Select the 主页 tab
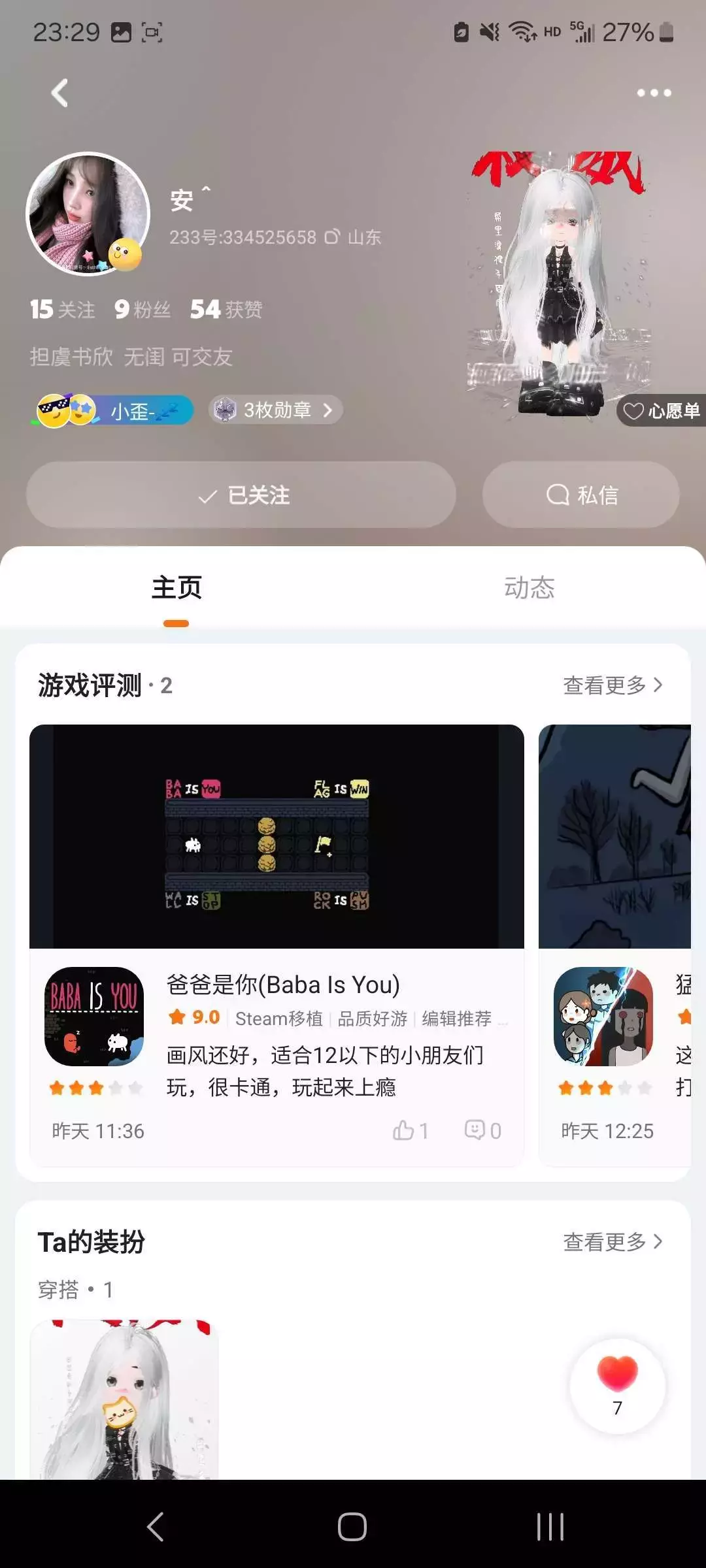The width and height of the screenshot is (706, 1568). [x=176, y=587]
